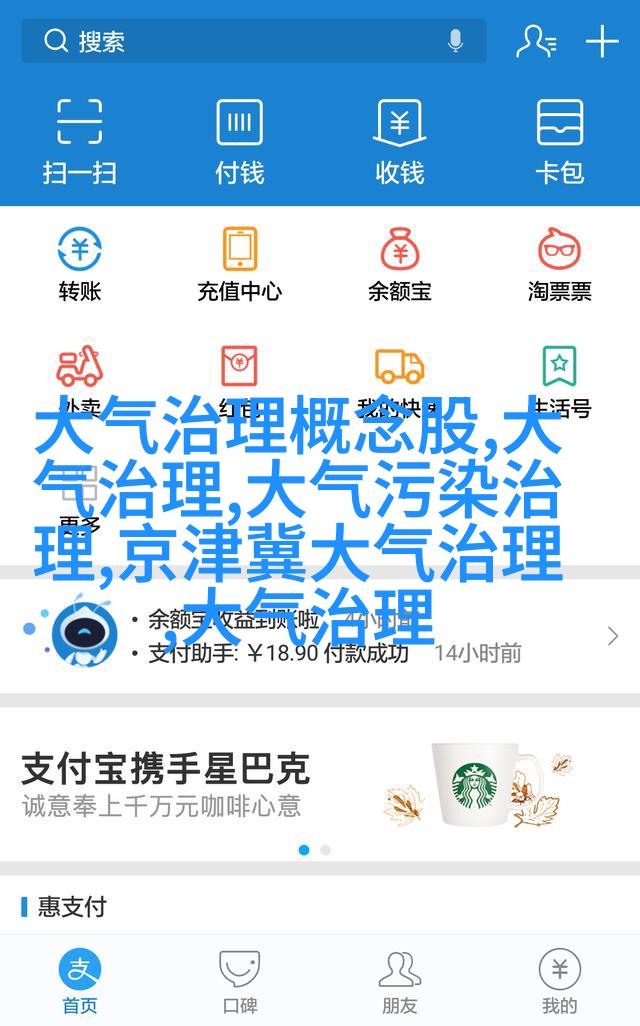Open 付钱 payment code
The height and width of the screenshot is (1026, 640).
tap(240, 140)
